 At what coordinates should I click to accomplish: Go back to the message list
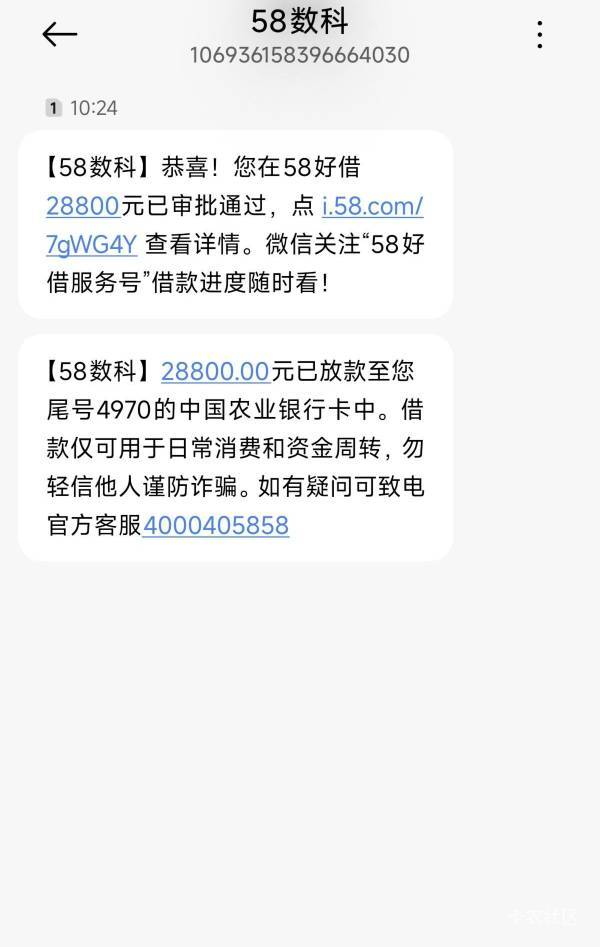pos(59,35)
